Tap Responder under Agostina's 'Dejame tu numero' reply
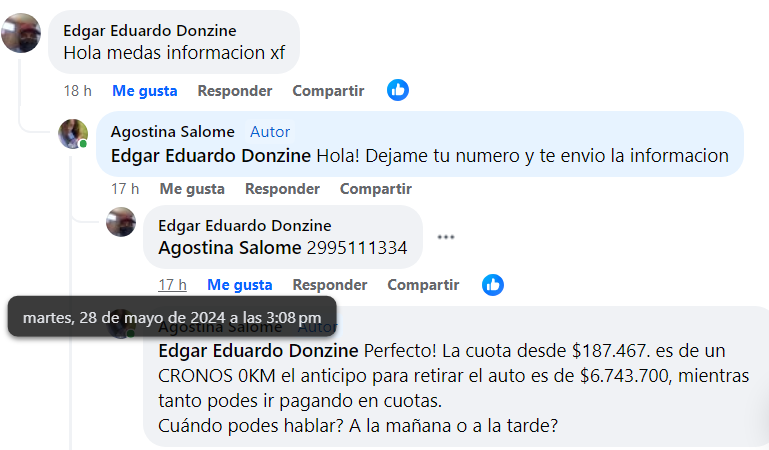Screen dimensions: 769x450 pyautogui.click(x=282, y=188)
